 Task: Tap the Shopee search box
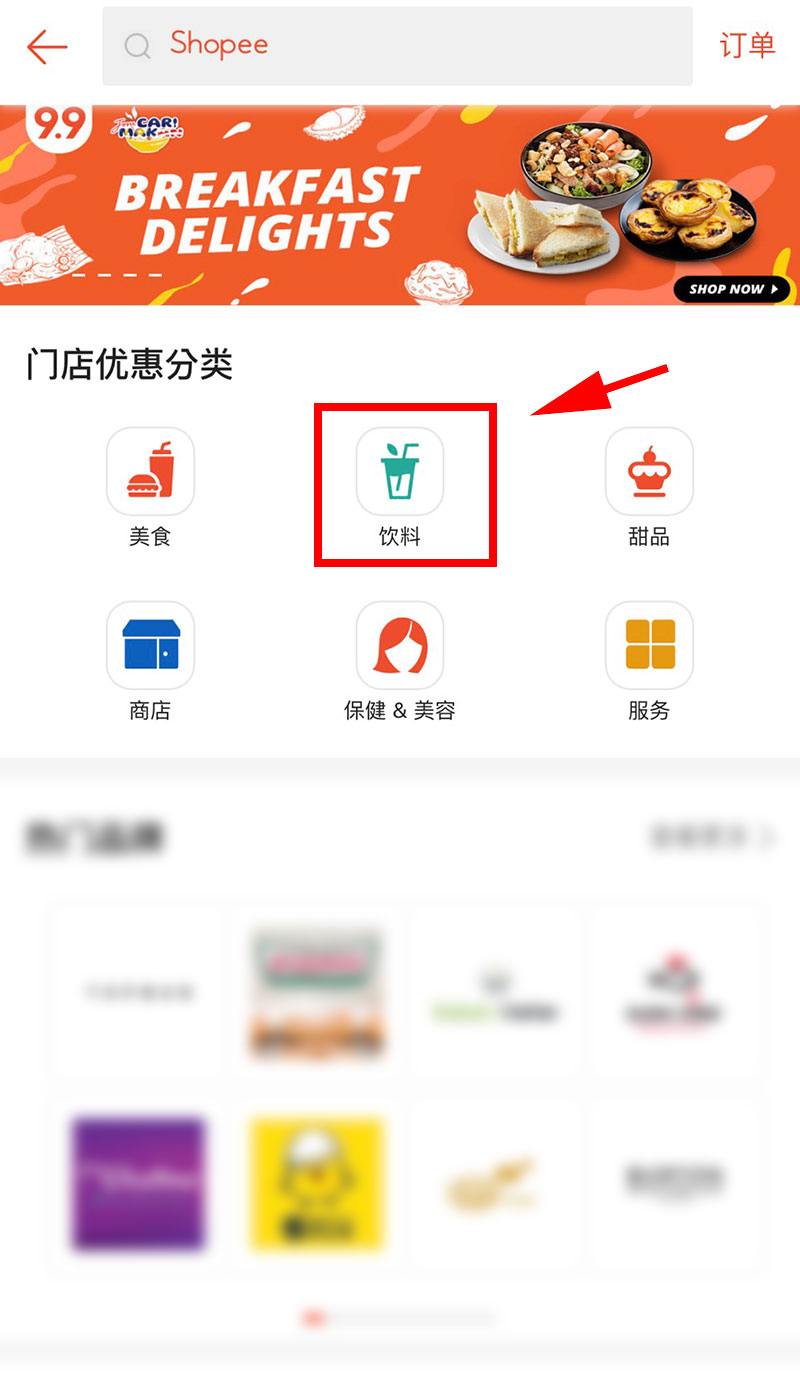(397, 46)
